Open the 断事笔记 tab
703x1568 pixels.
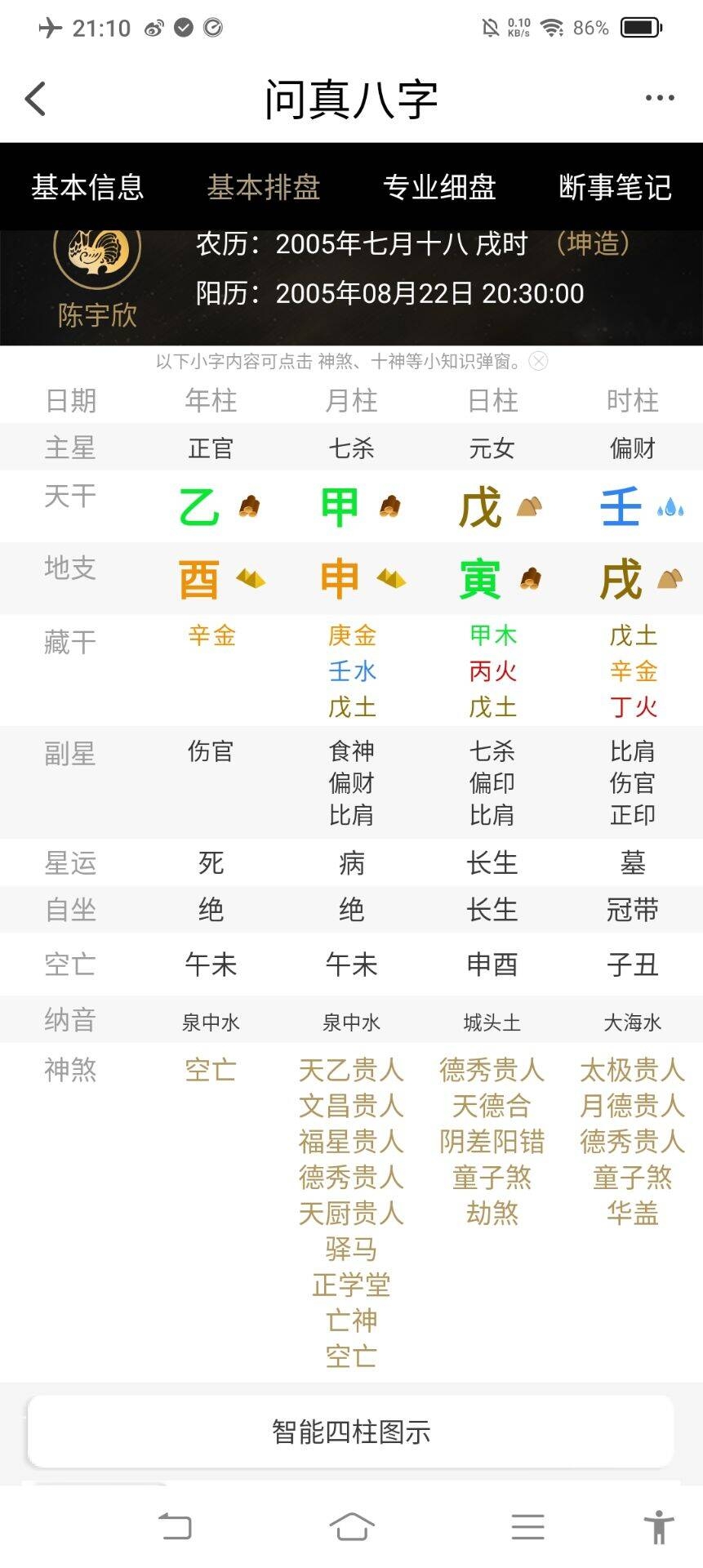tap(615, 187)
